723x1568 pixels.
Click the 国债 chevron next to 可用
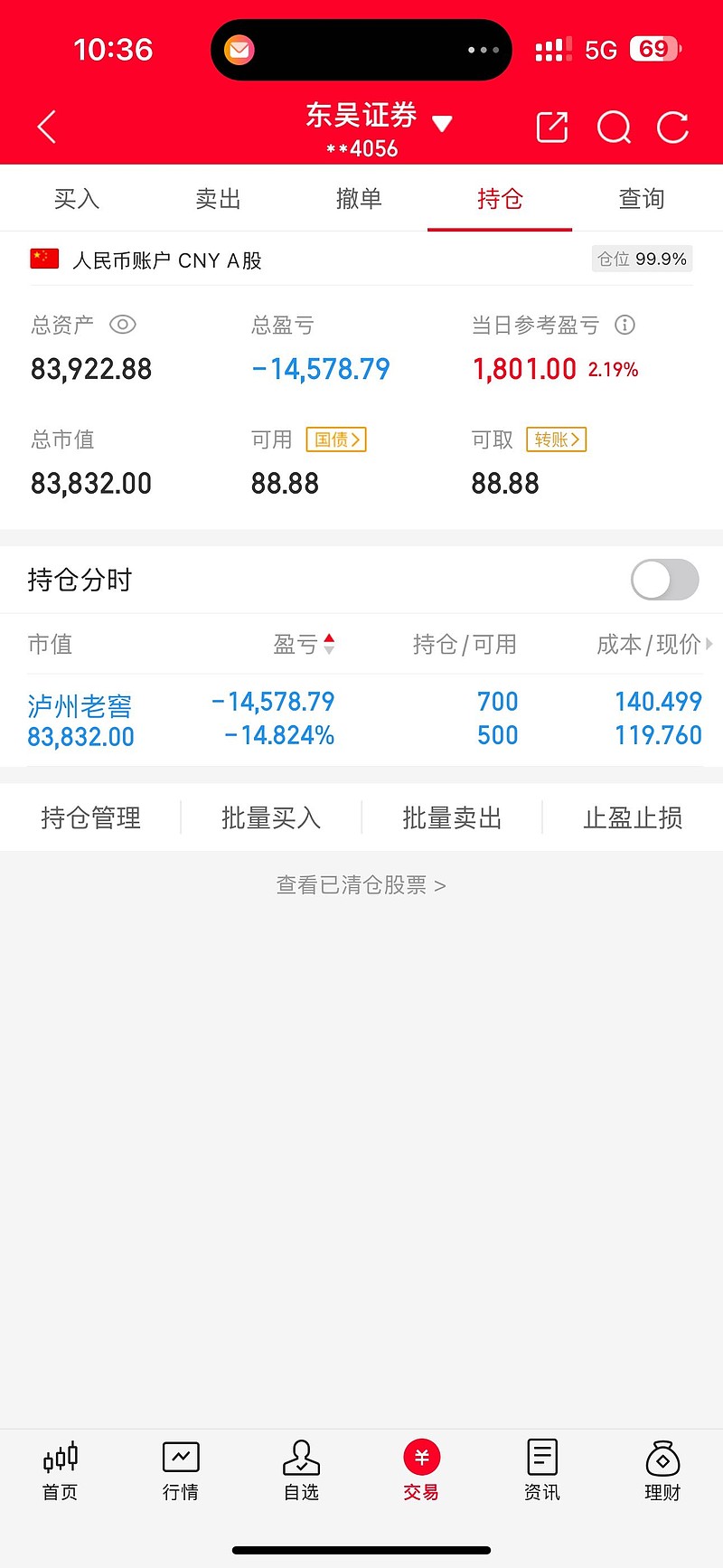point(335,439)
